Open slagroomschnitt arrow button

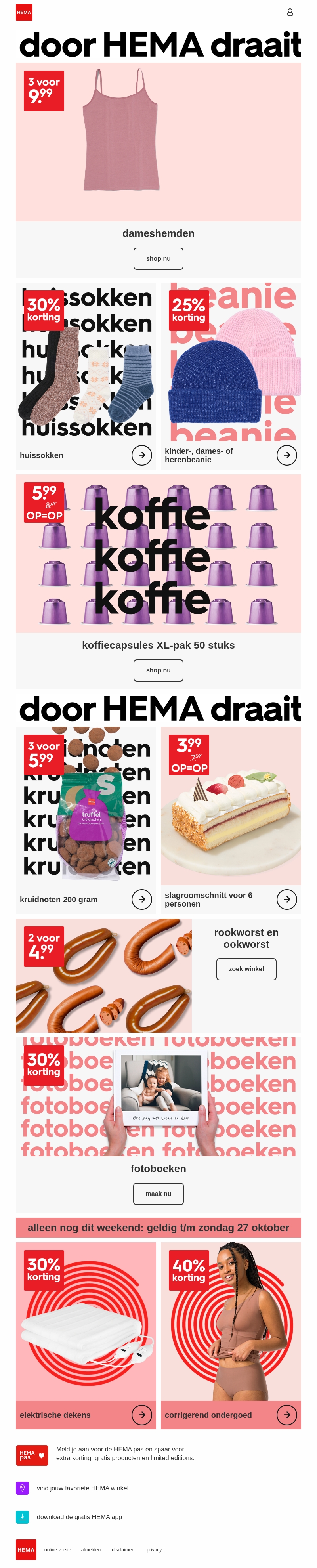(x=286, y=899)
